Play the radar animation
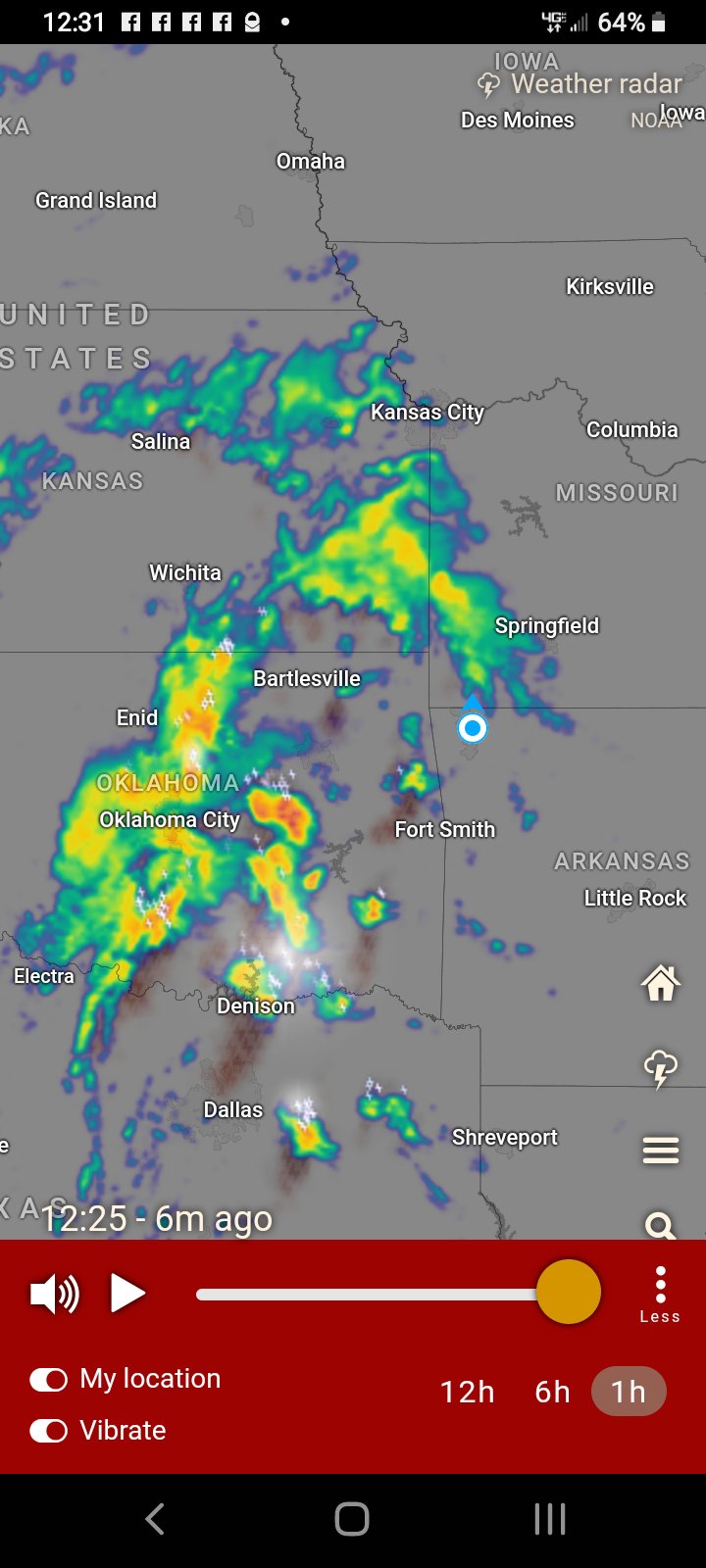This screenshot has height=1568, width=706. (127, 1294)
